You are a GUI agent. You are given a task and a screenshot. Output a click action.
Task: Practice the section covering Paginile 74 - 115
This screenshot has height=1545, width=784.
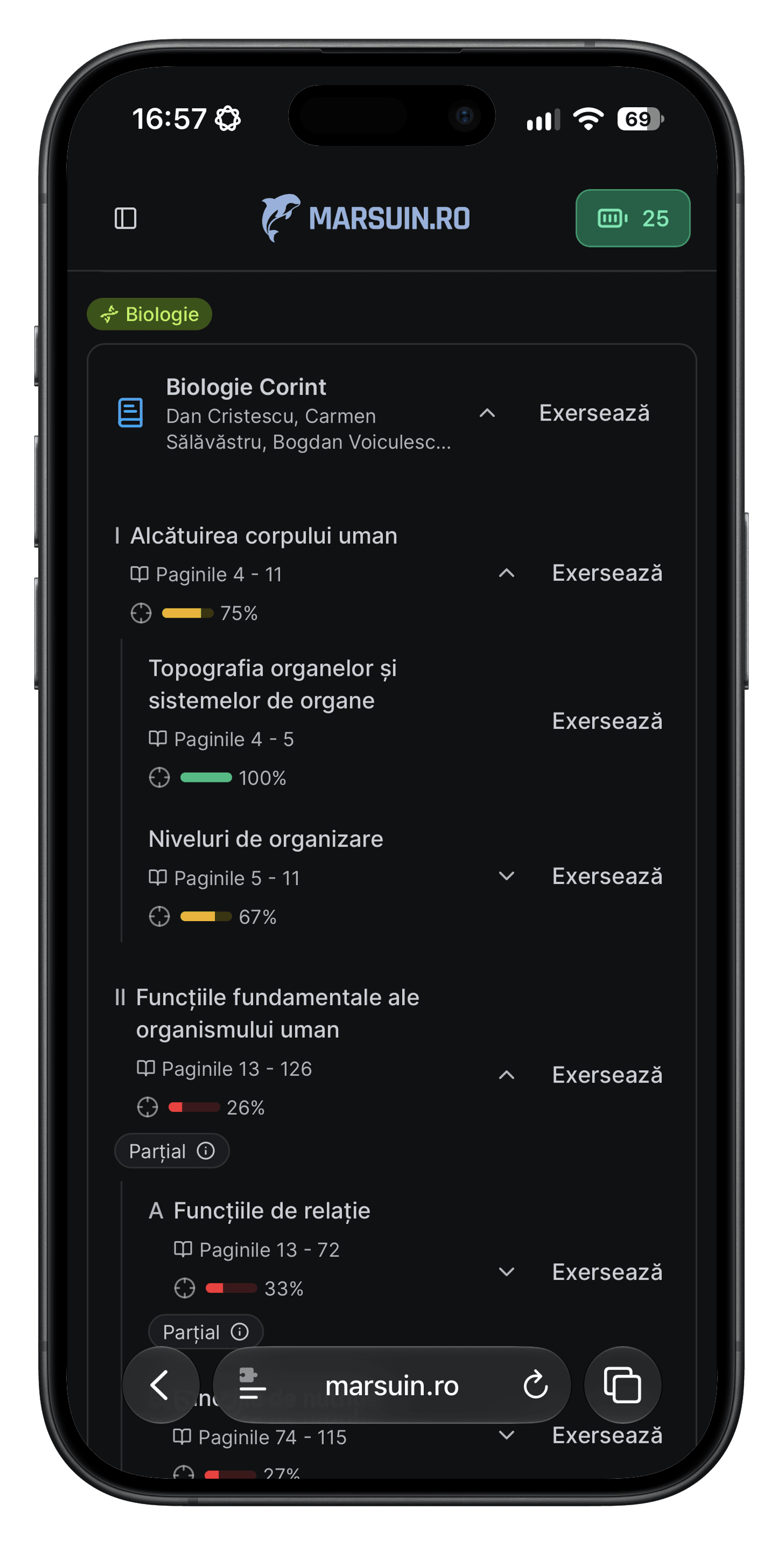pos(607,1436)
